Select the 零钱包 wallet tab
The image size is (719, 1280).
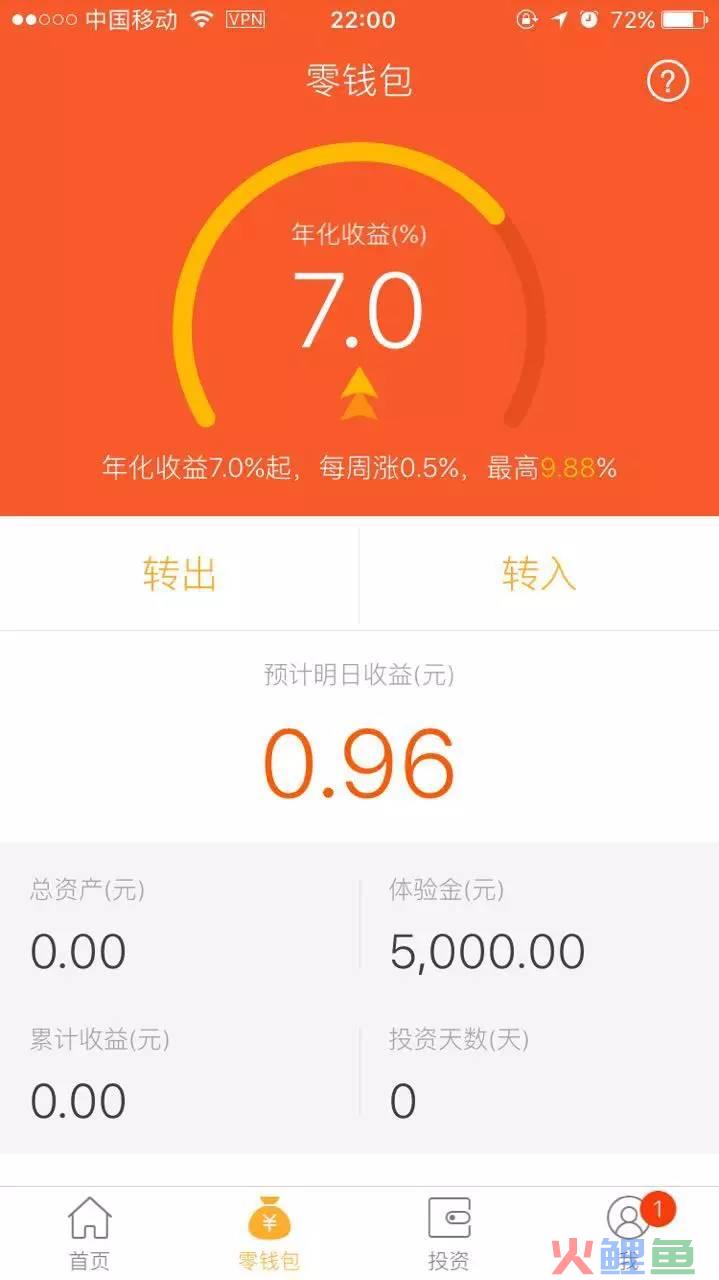[269, 1234]
